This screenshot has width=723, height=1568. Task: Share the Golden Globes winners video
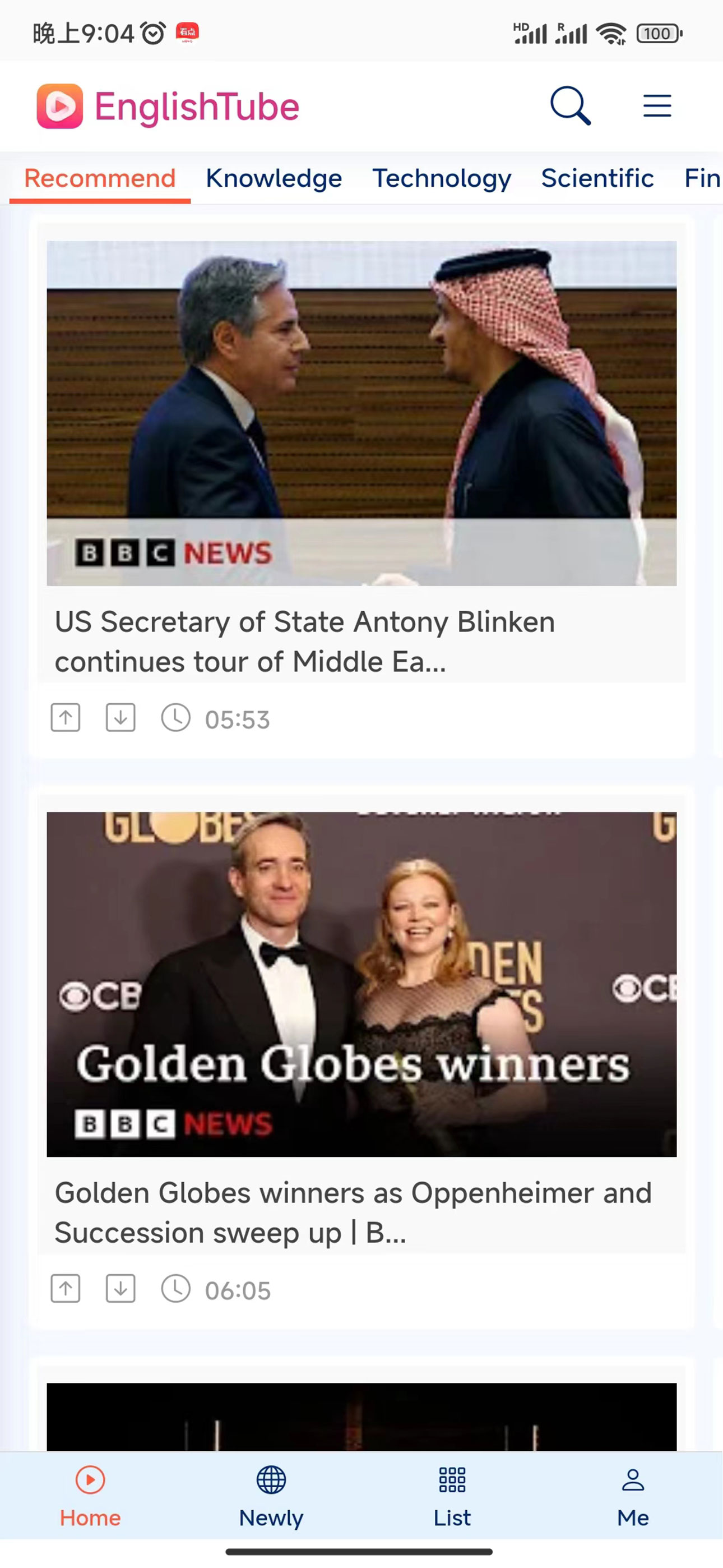click(66, 1289)
